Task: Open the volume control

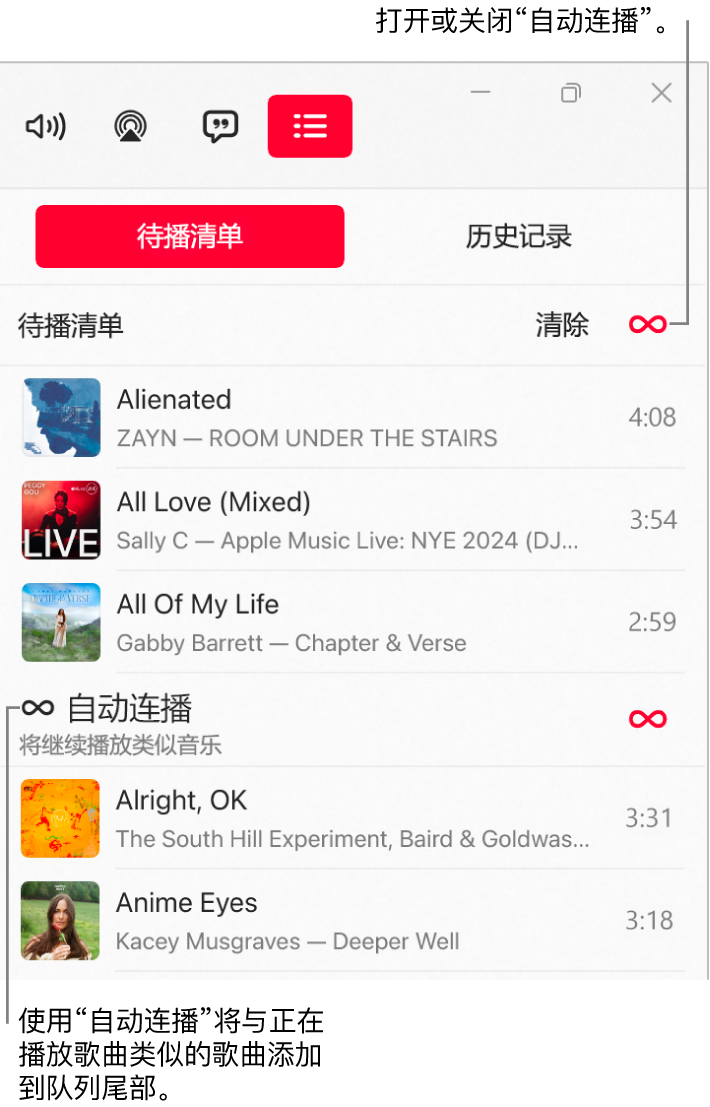Action: pyautogui.click(x=45, y=126)
